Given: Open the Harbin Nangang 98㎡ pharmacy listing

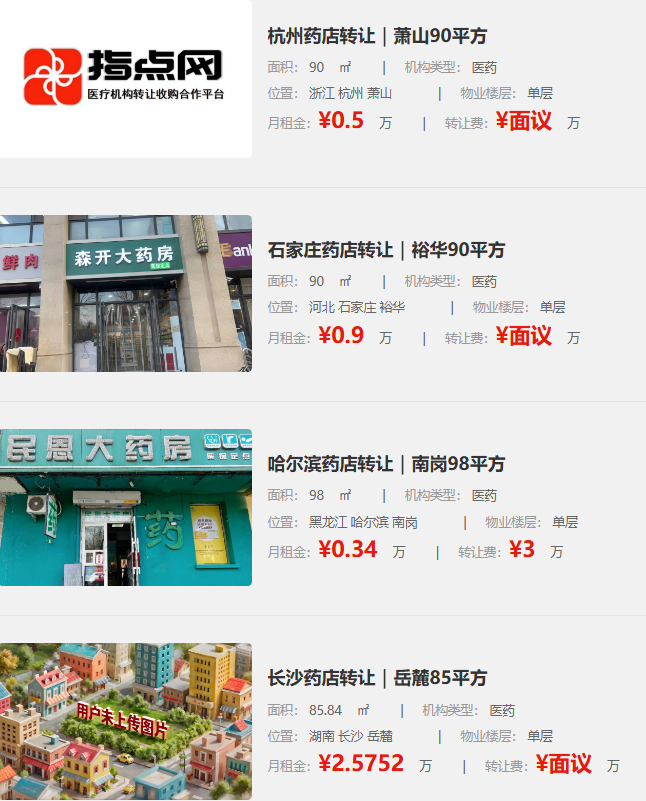Looking at the screenshot, I should (x=386, y=464).
